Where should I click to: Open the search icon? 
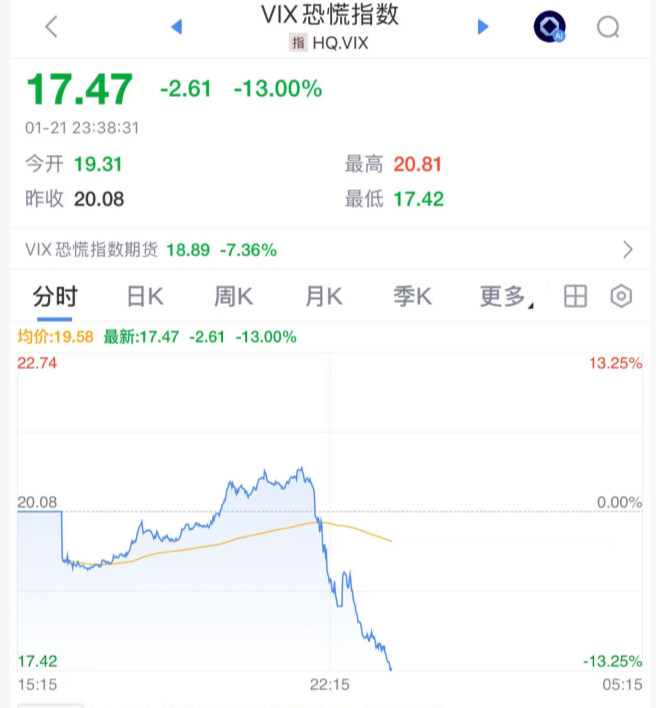608,27
